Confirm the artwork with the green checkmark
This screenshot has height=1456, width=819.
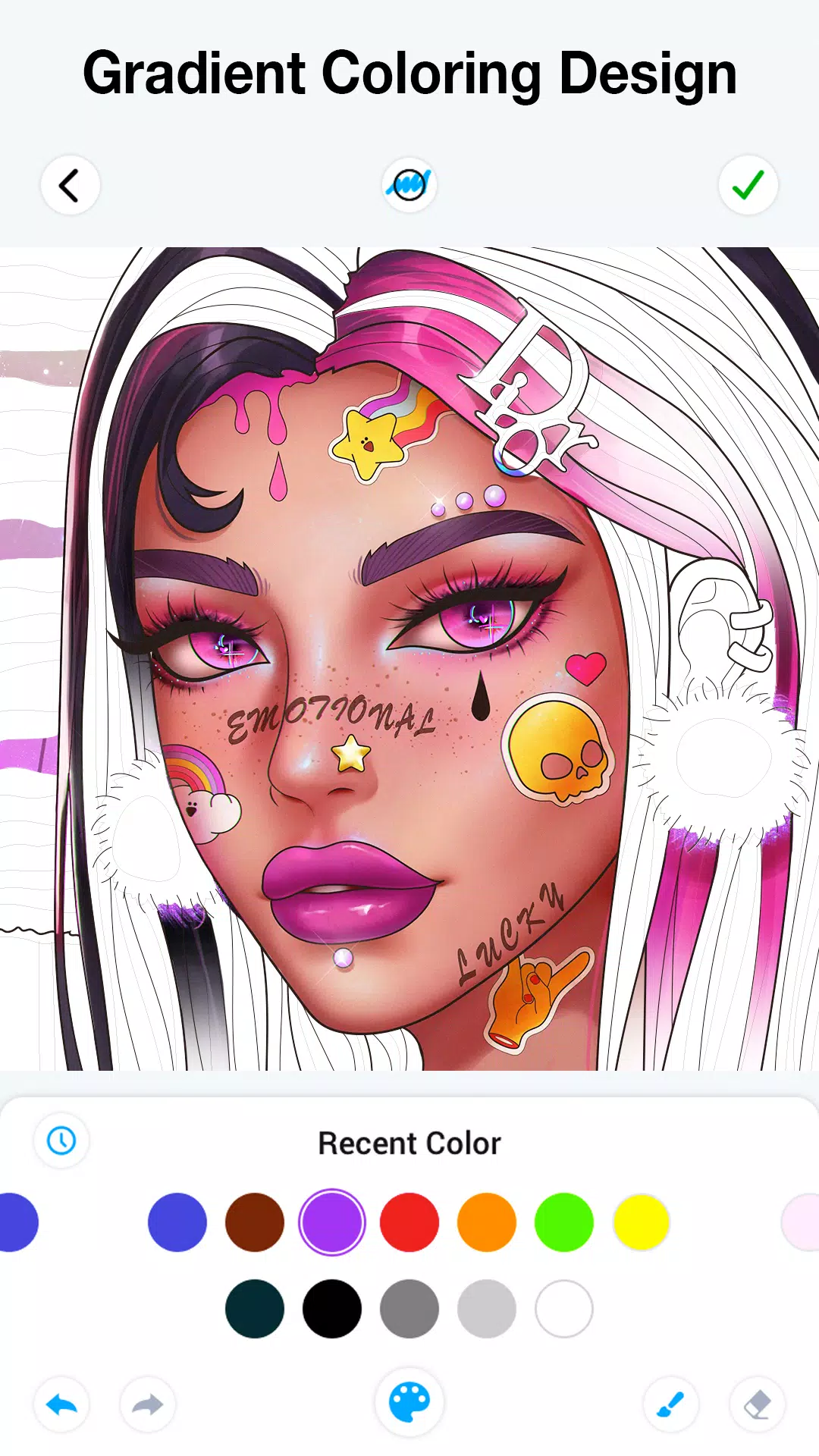pyautogui.click(x=748, y=186)
